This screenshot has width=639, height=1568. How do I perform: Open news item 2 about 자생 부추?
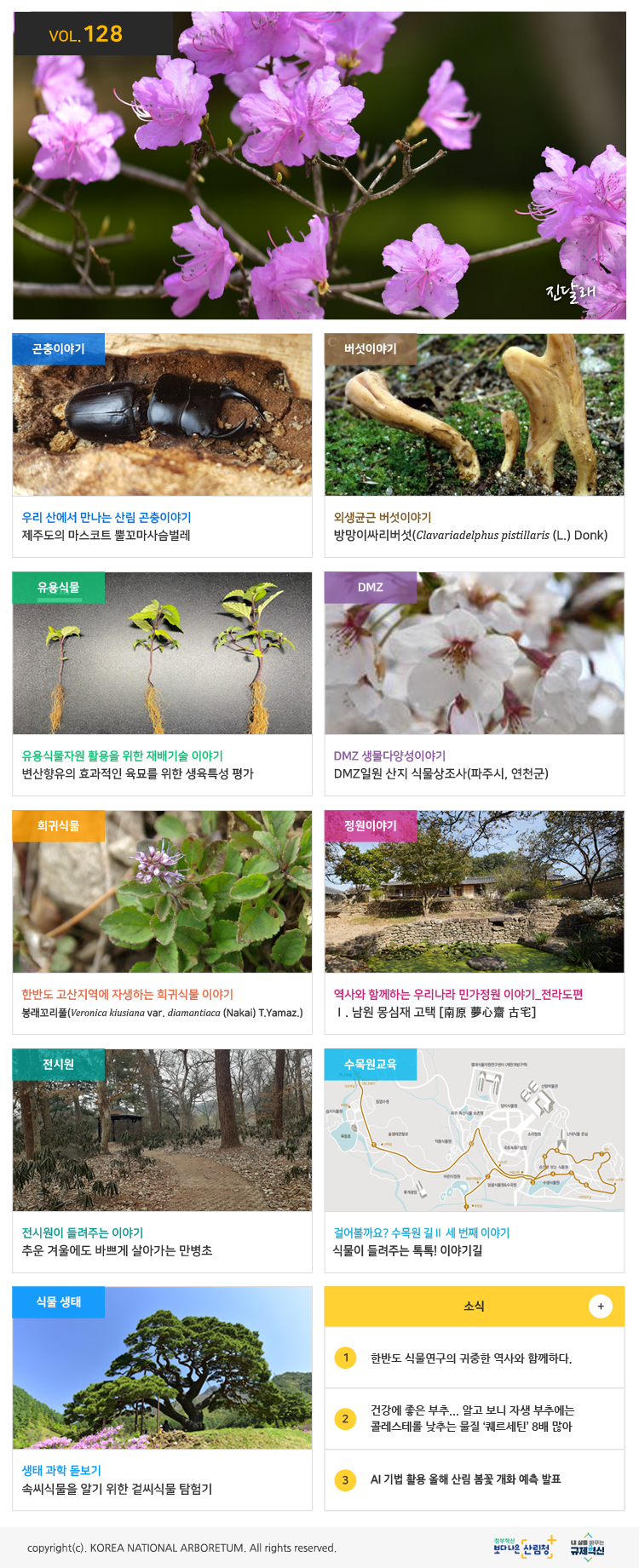click(472, 1418)
